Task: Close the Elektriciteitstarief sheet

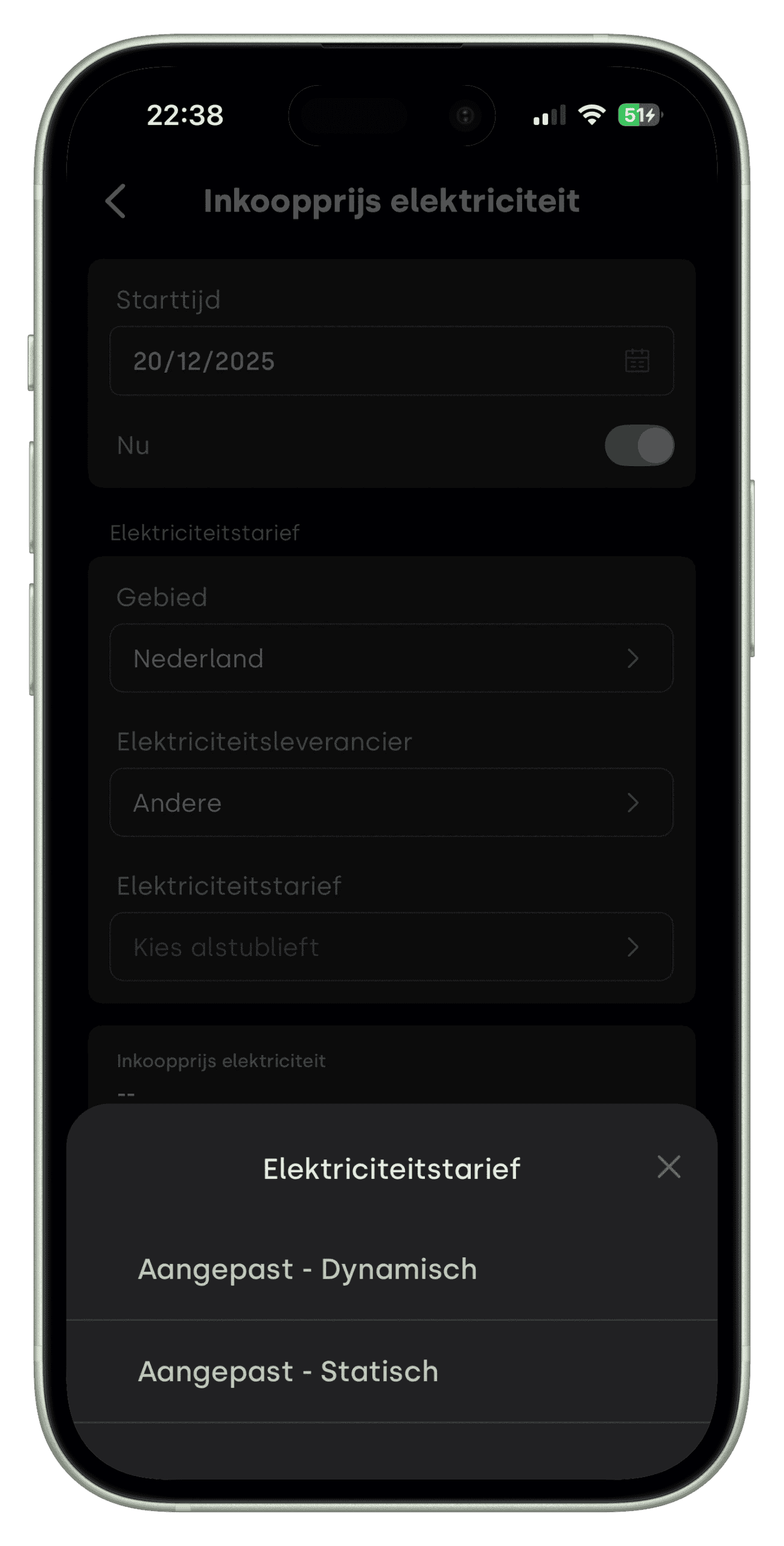Action: [668, 1167]
